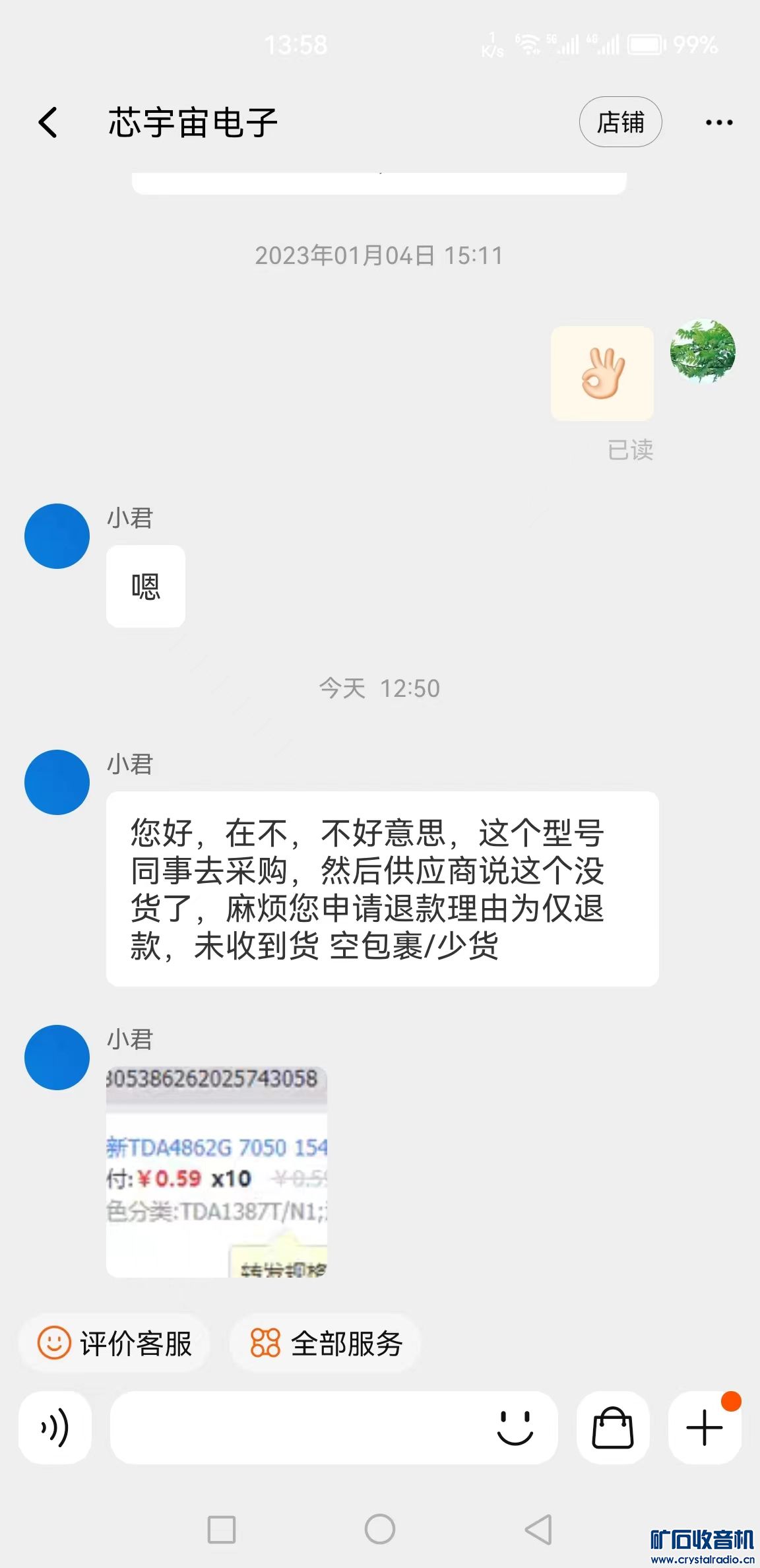
Task: Tap the system home button
Action: coord(380,1529)
